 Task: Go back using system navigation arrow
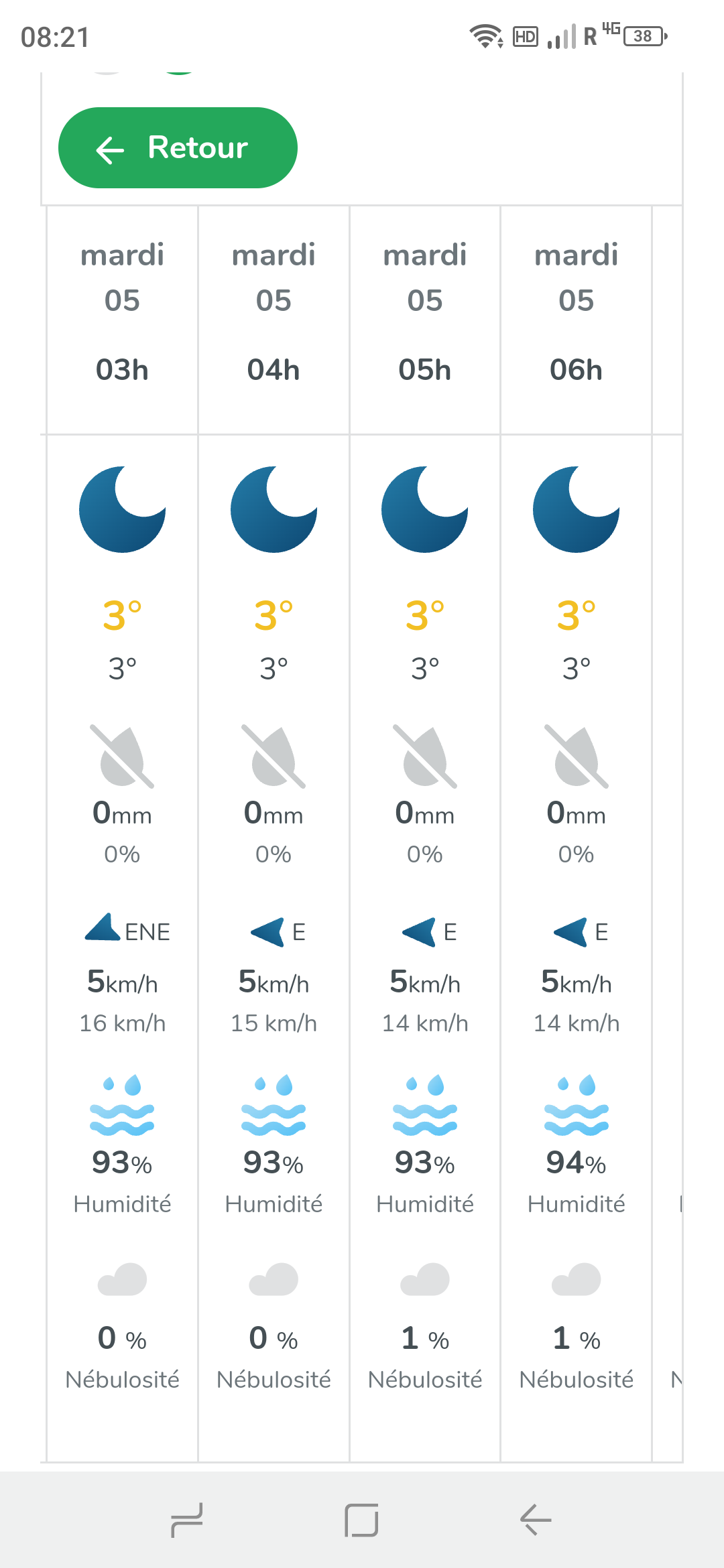(536, 1520)
